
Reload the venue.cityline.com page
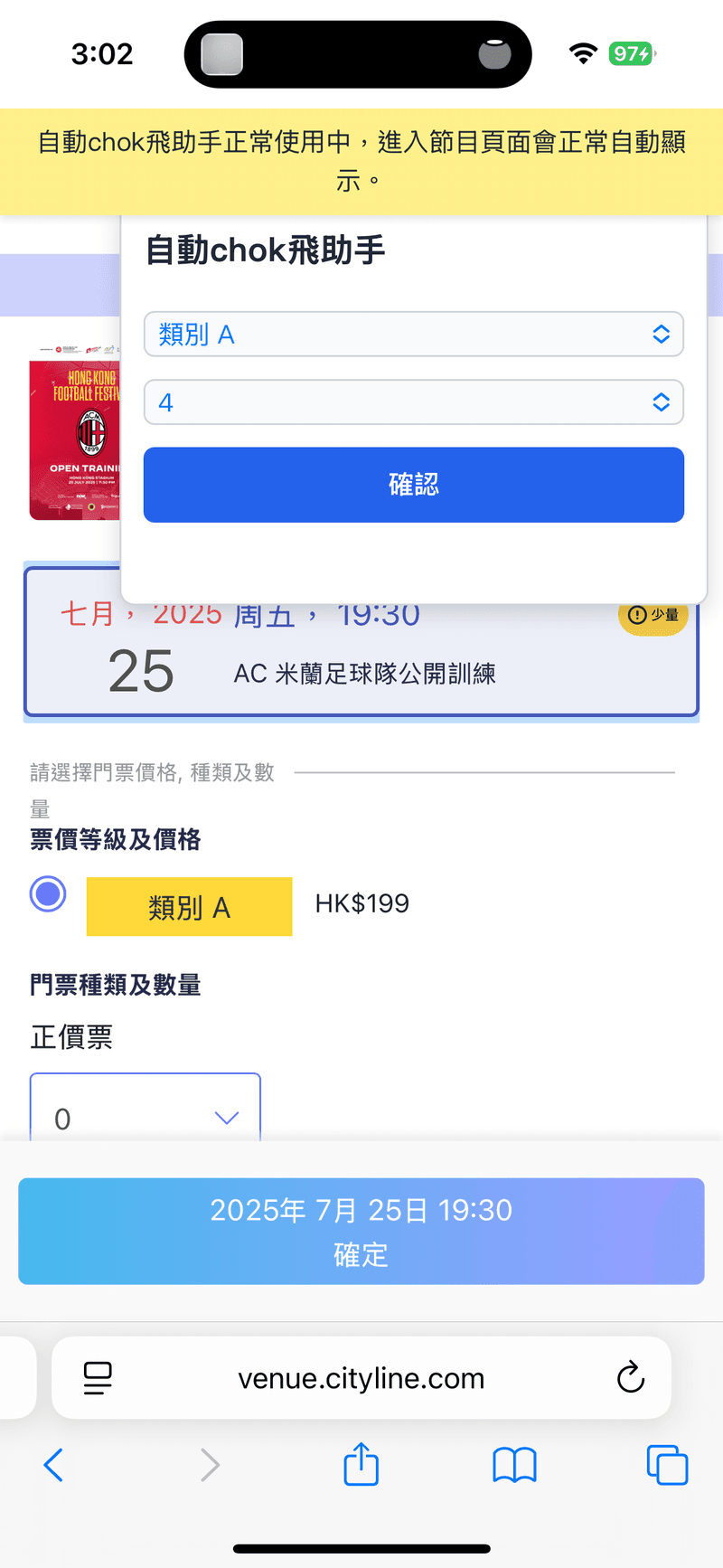click(630, 1377)
